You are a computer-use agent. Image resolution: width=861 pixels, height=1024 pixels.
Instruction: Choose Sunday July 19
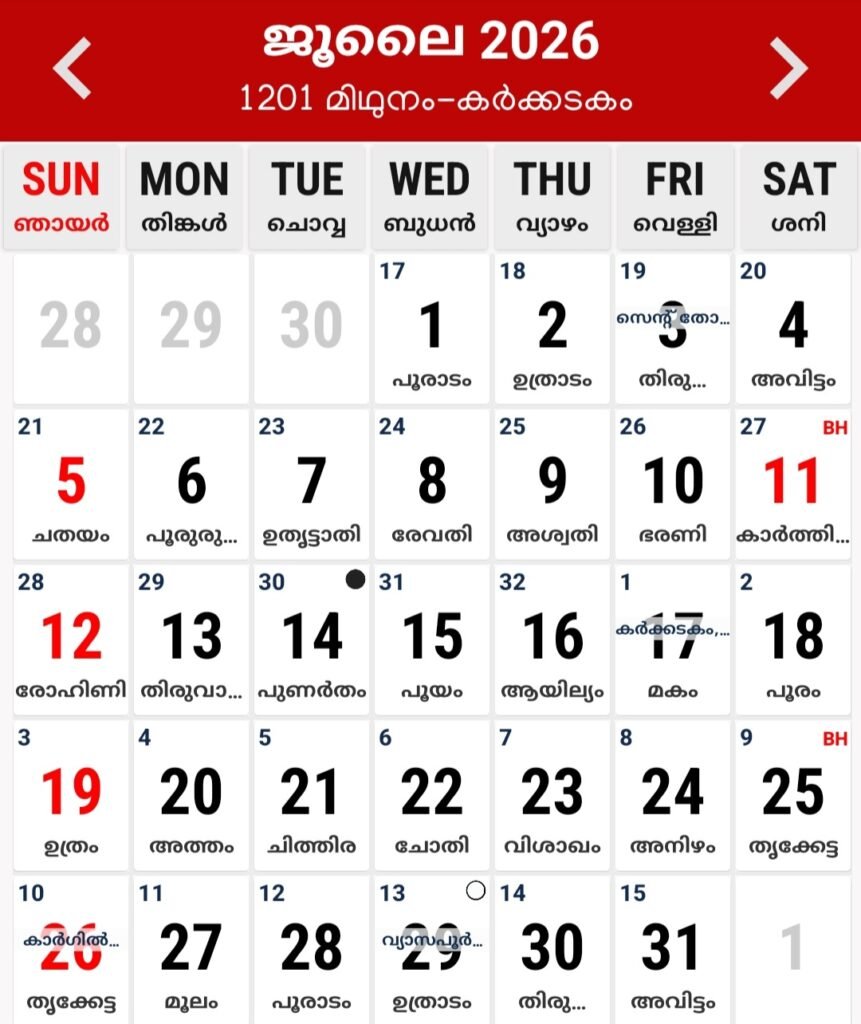(x=71, y=794)
